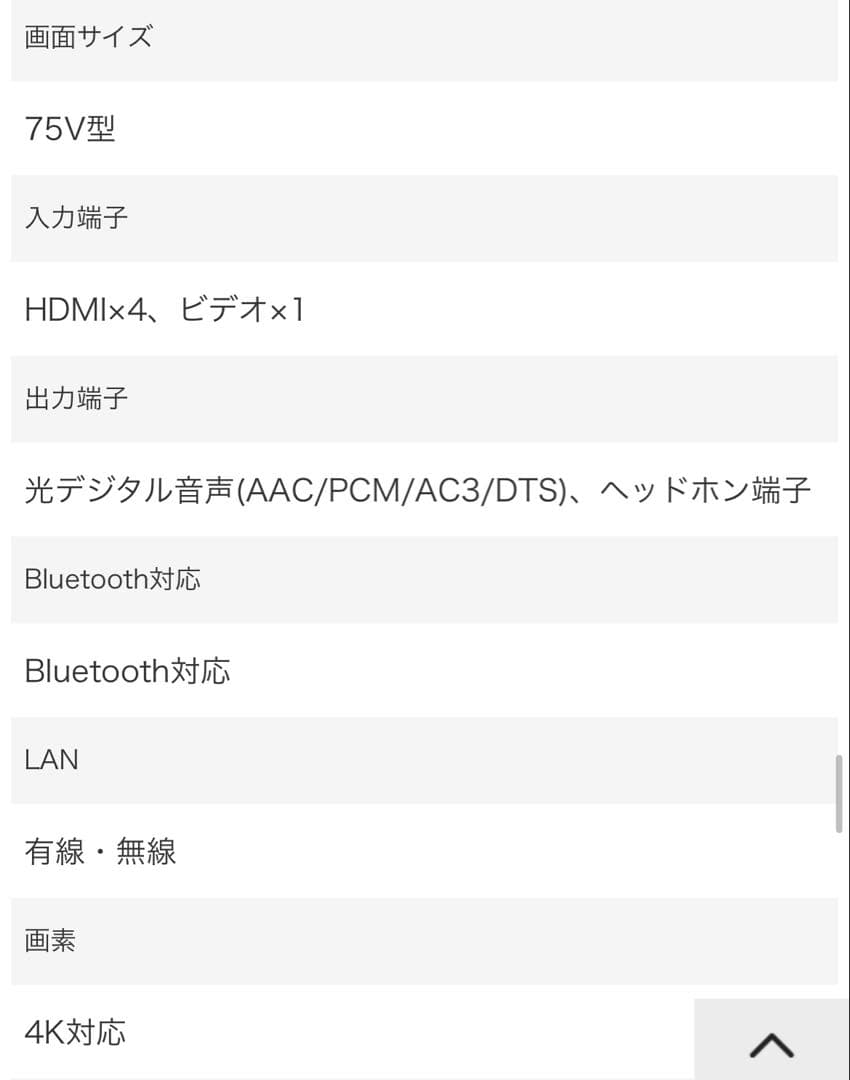Click the ビデオ×1 portion of input row

coord(245,308)
